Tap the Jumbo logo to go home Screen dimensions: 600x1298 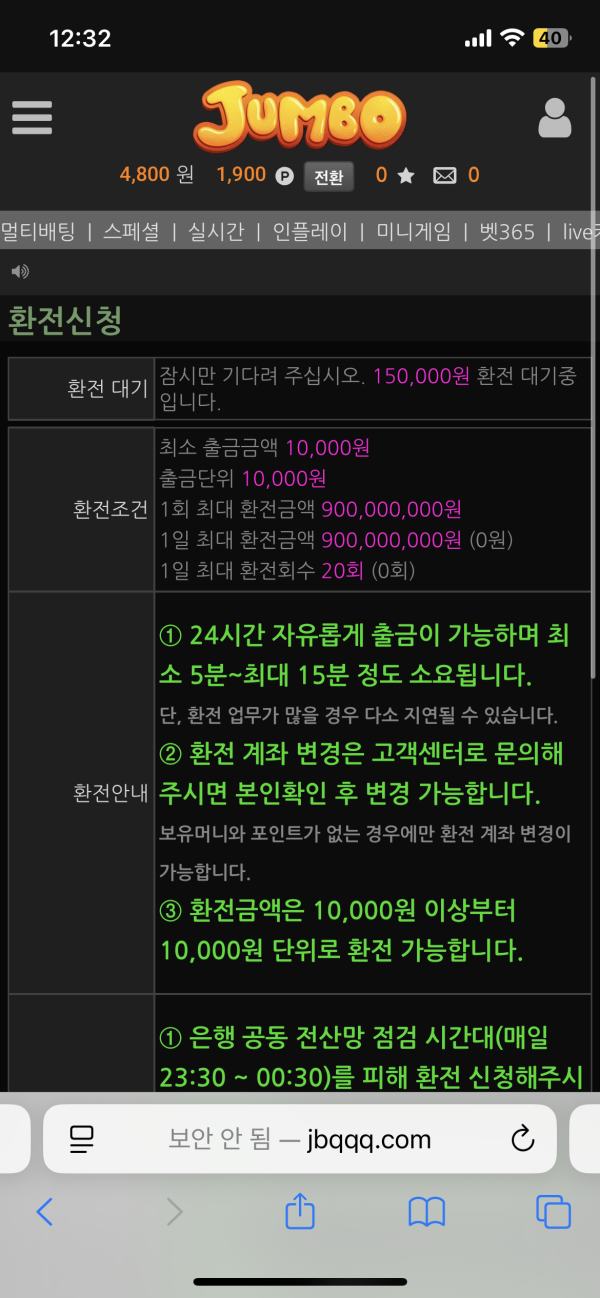(x=301, y=116)
